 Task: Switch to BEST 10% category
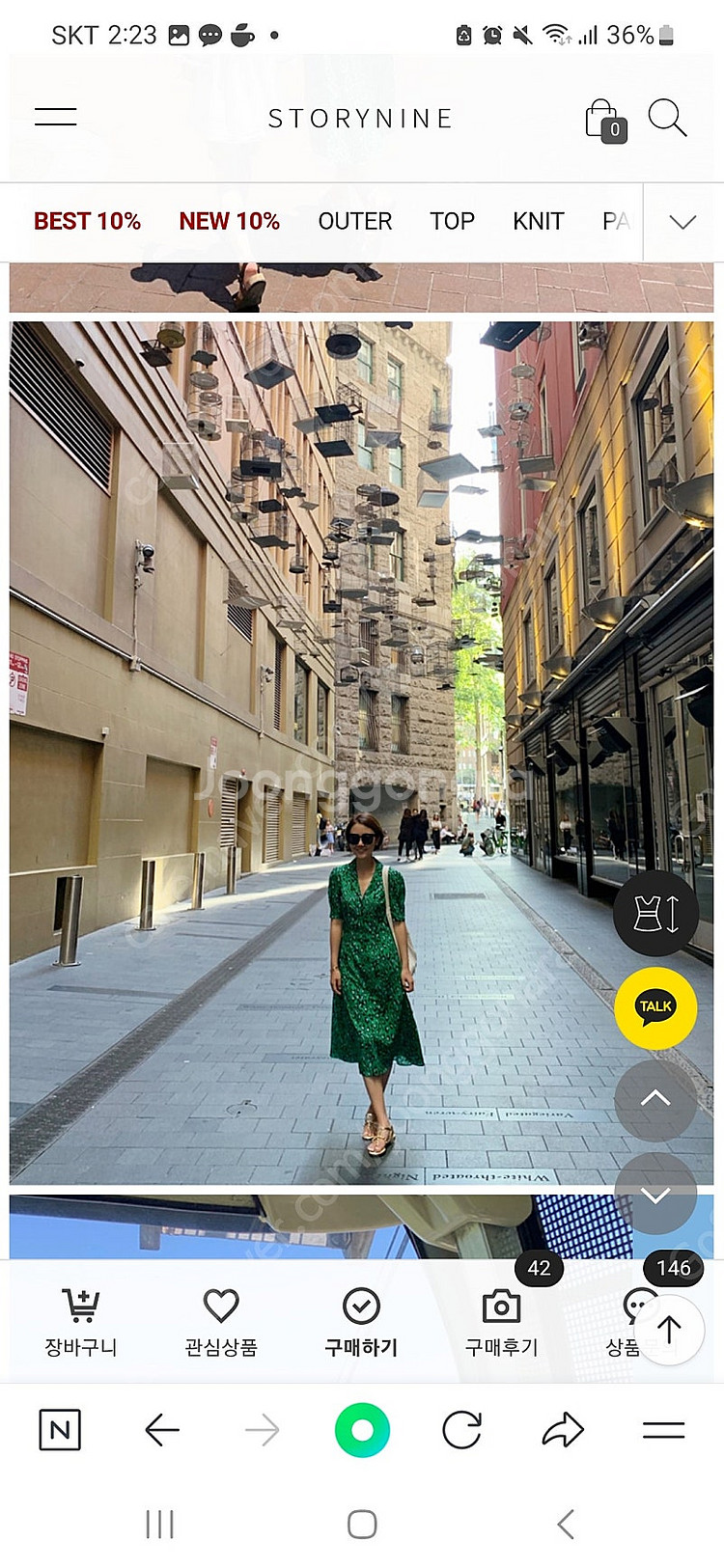pyautogui.click(x=87, y=222)
